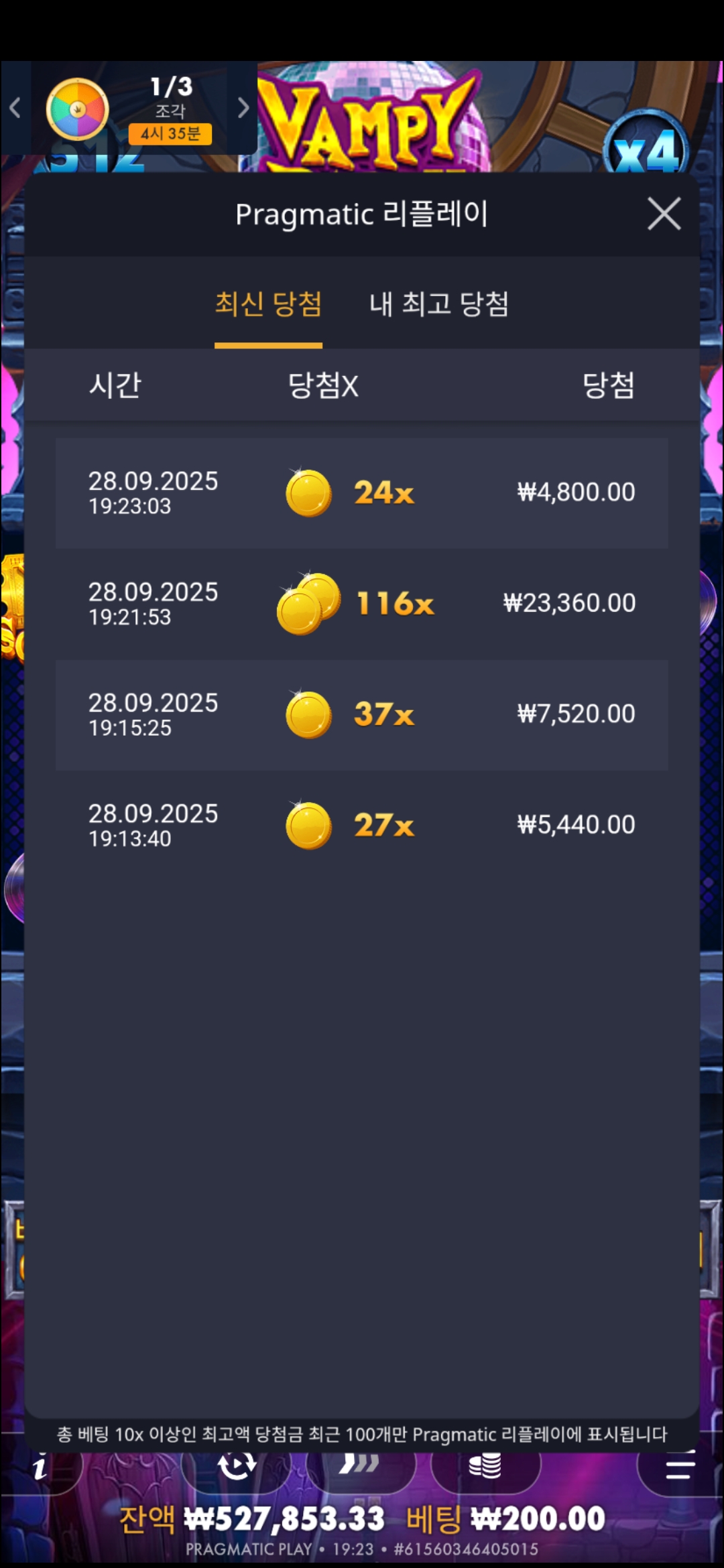The height and width of the screenshot is (1568, 724).
Task: Go to the previous promo banner arrow
Action: click(x=15, y=108)
